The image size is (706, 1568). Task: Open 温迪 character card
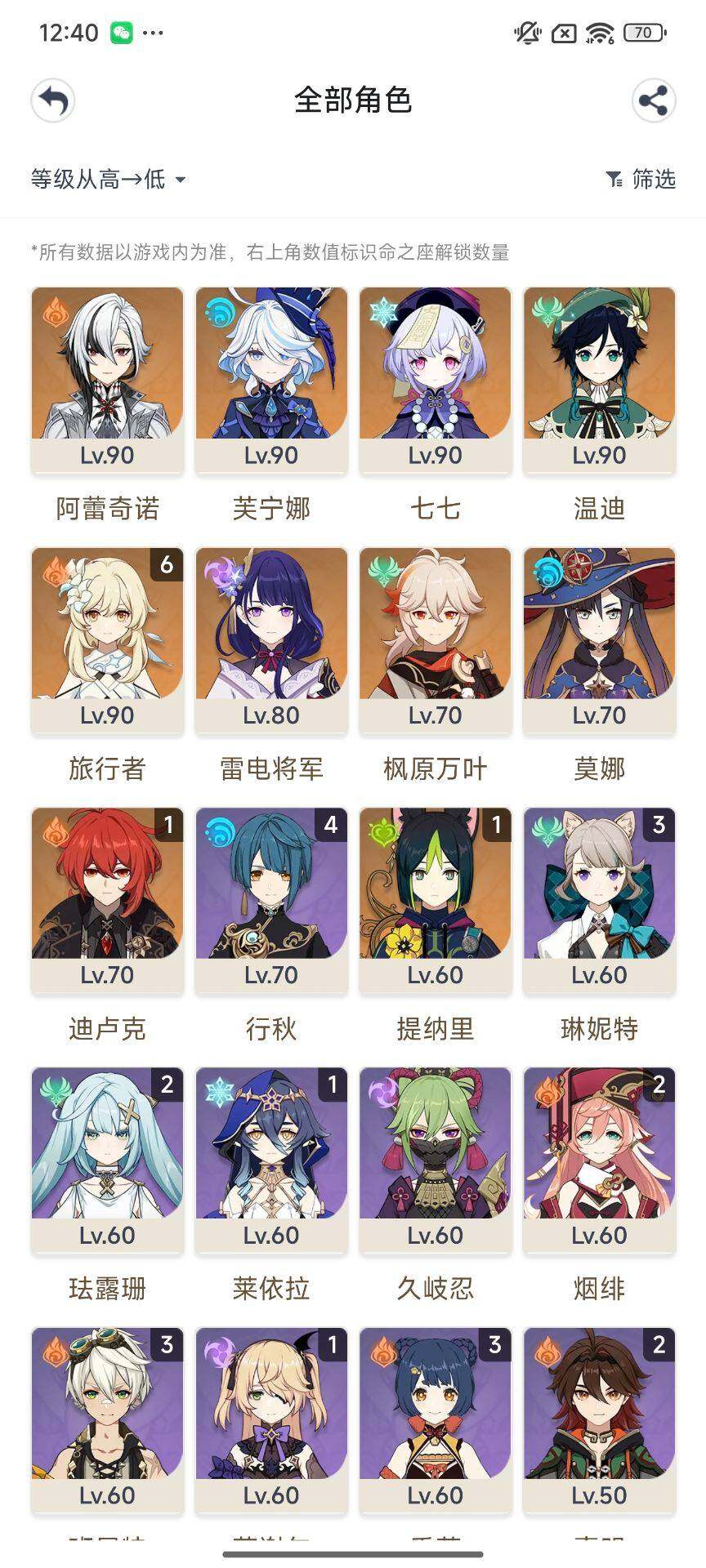click(x=599, y=380)
